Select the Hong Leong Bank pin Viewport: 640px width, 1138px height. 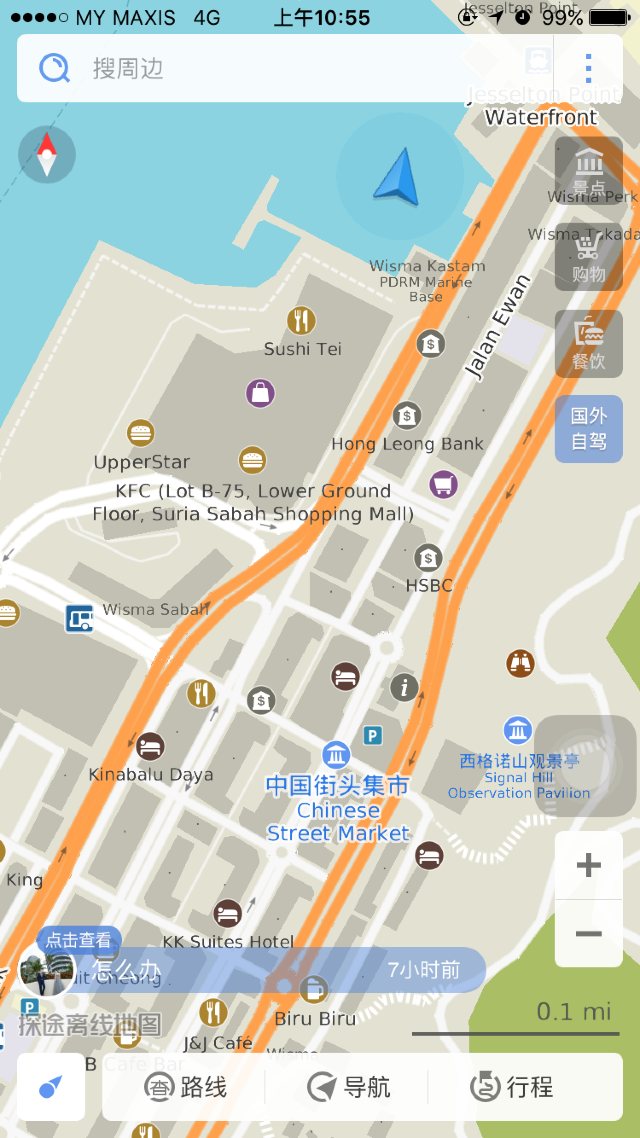(x=407, y=416)
